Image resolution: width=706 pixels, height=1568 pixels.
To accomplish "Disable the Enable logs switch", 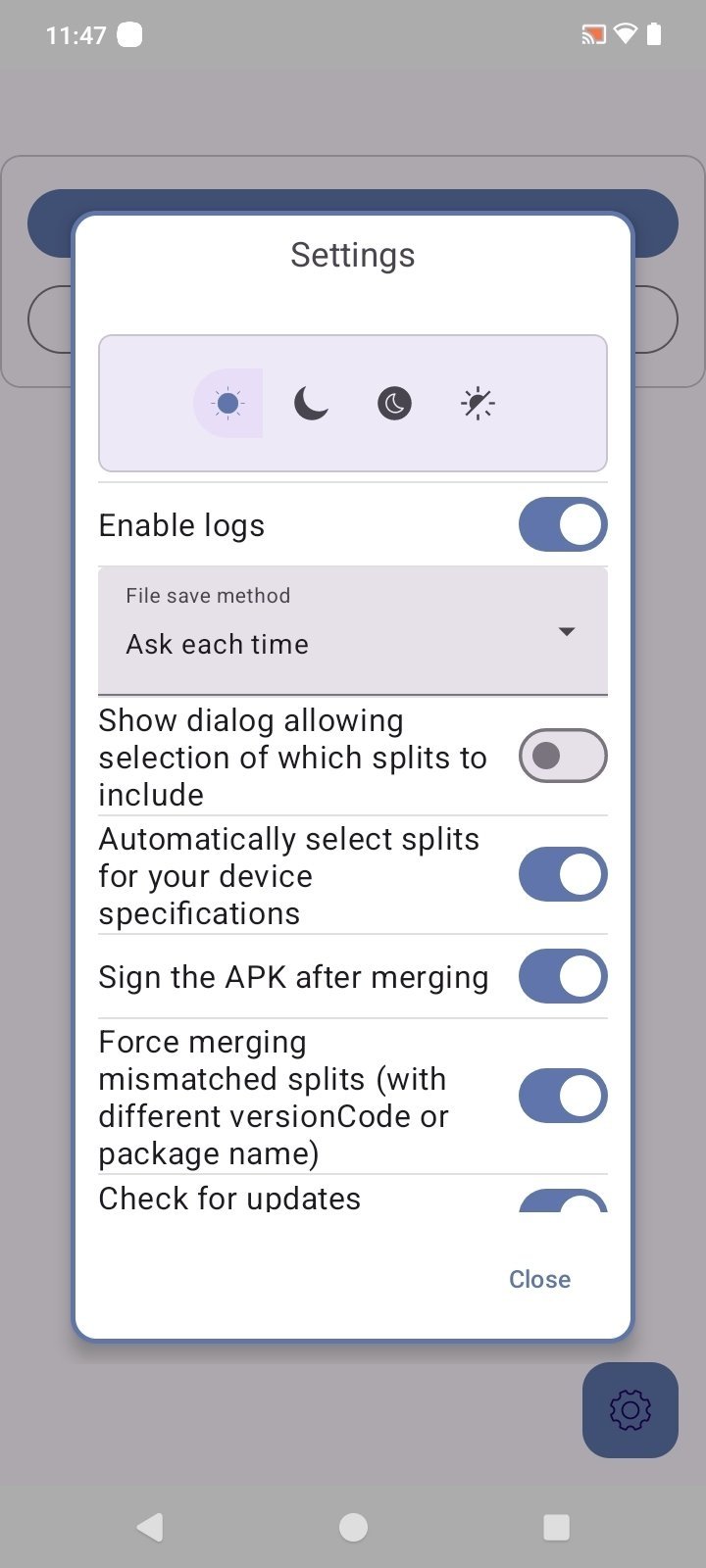I will pos(562,525).
